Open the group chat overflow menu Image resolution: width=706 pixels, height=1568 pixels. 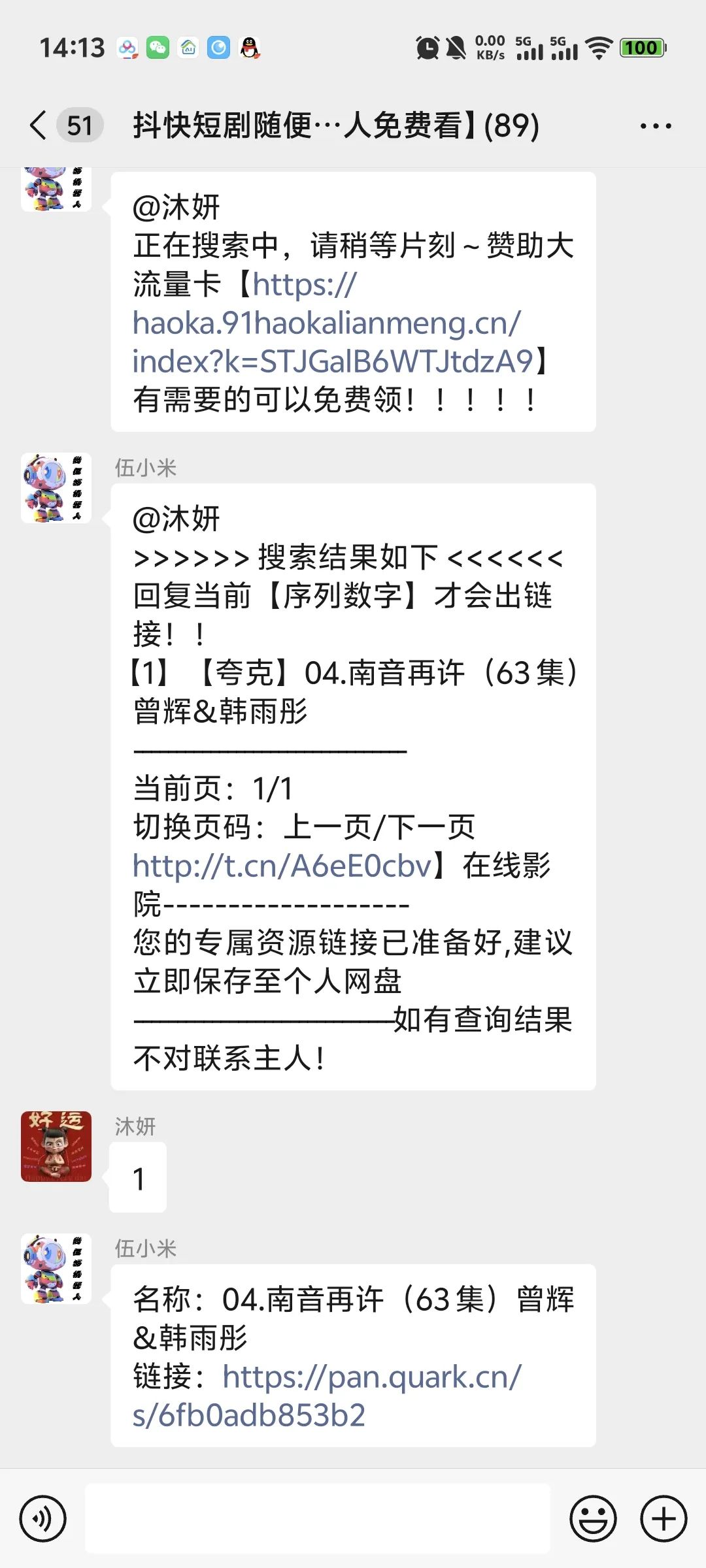coord(655,125)
